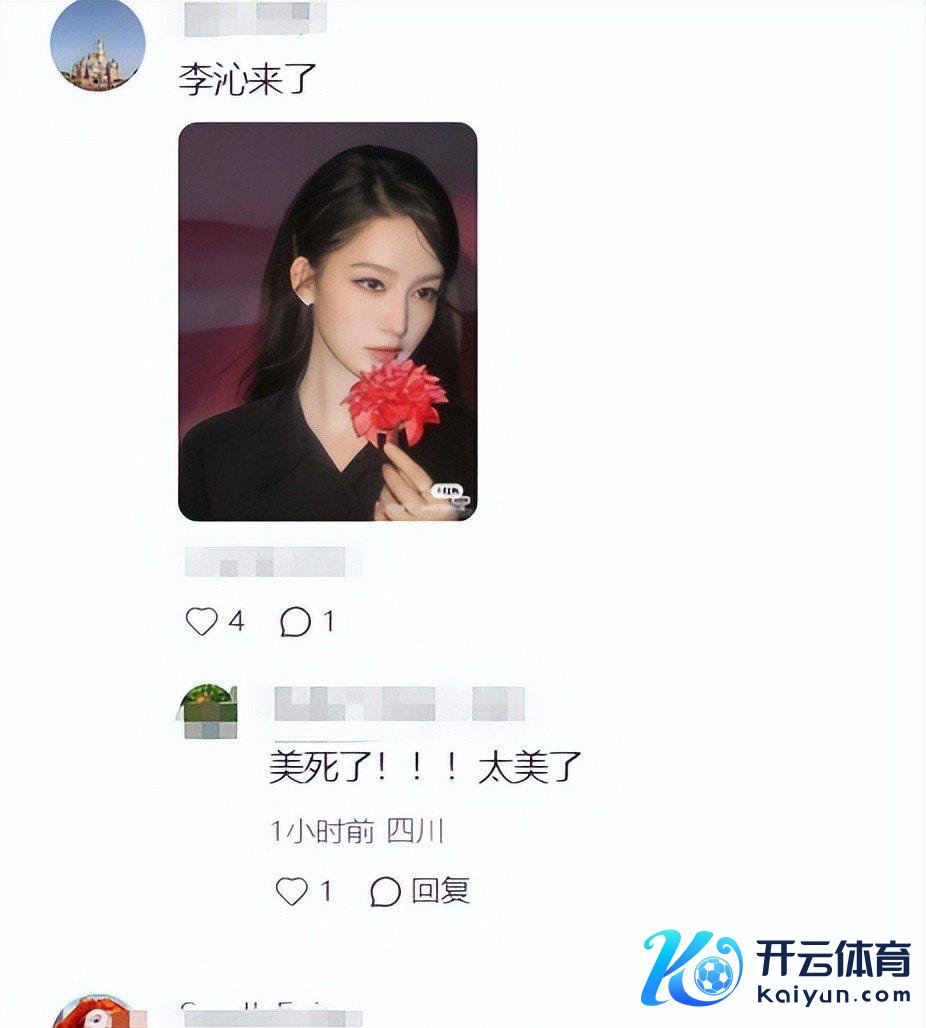View the profile picture beside the 美死了 reply
This screenshot has width=926, height=1028.
coord(207,711)
